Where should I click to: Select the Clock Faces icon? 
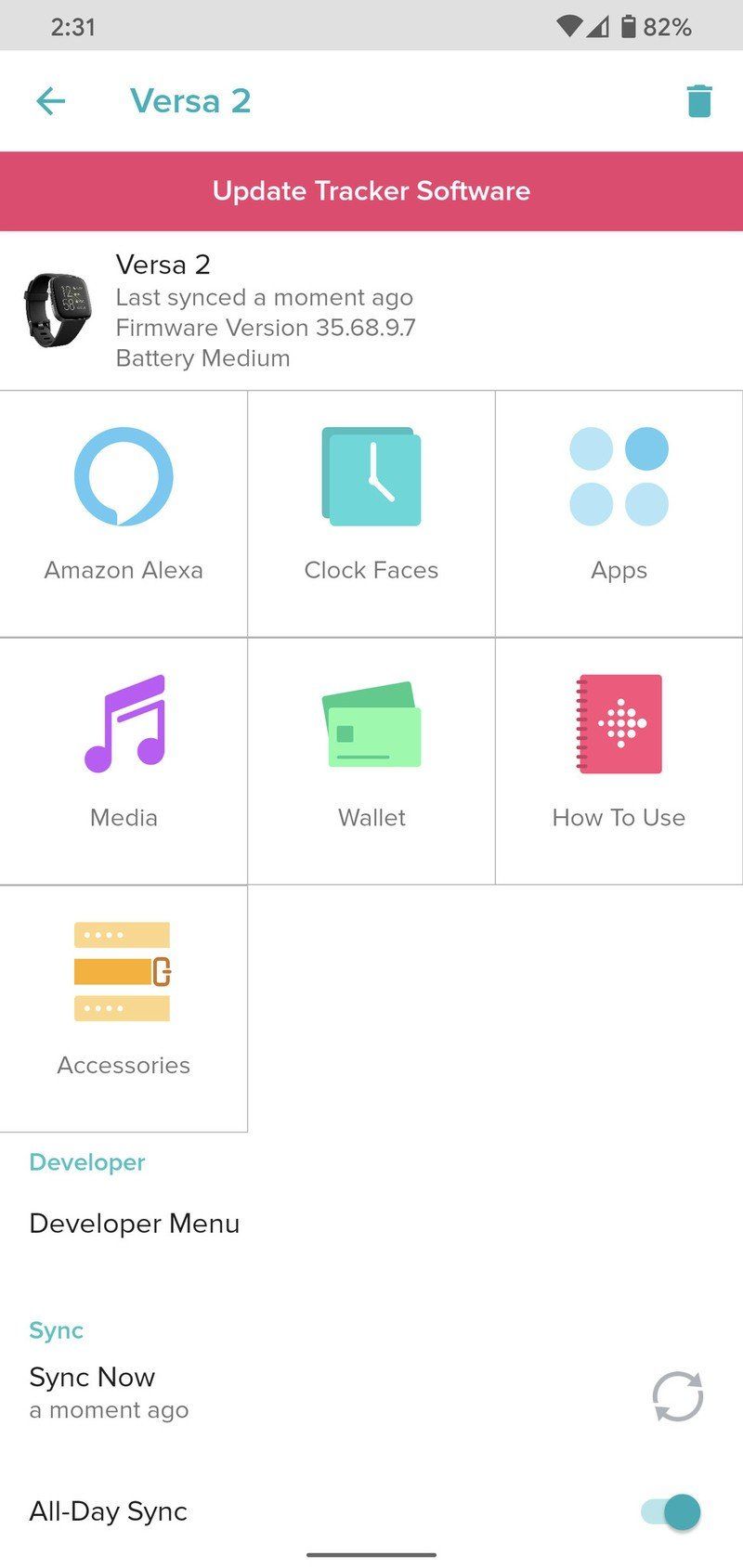coord(371,476)
